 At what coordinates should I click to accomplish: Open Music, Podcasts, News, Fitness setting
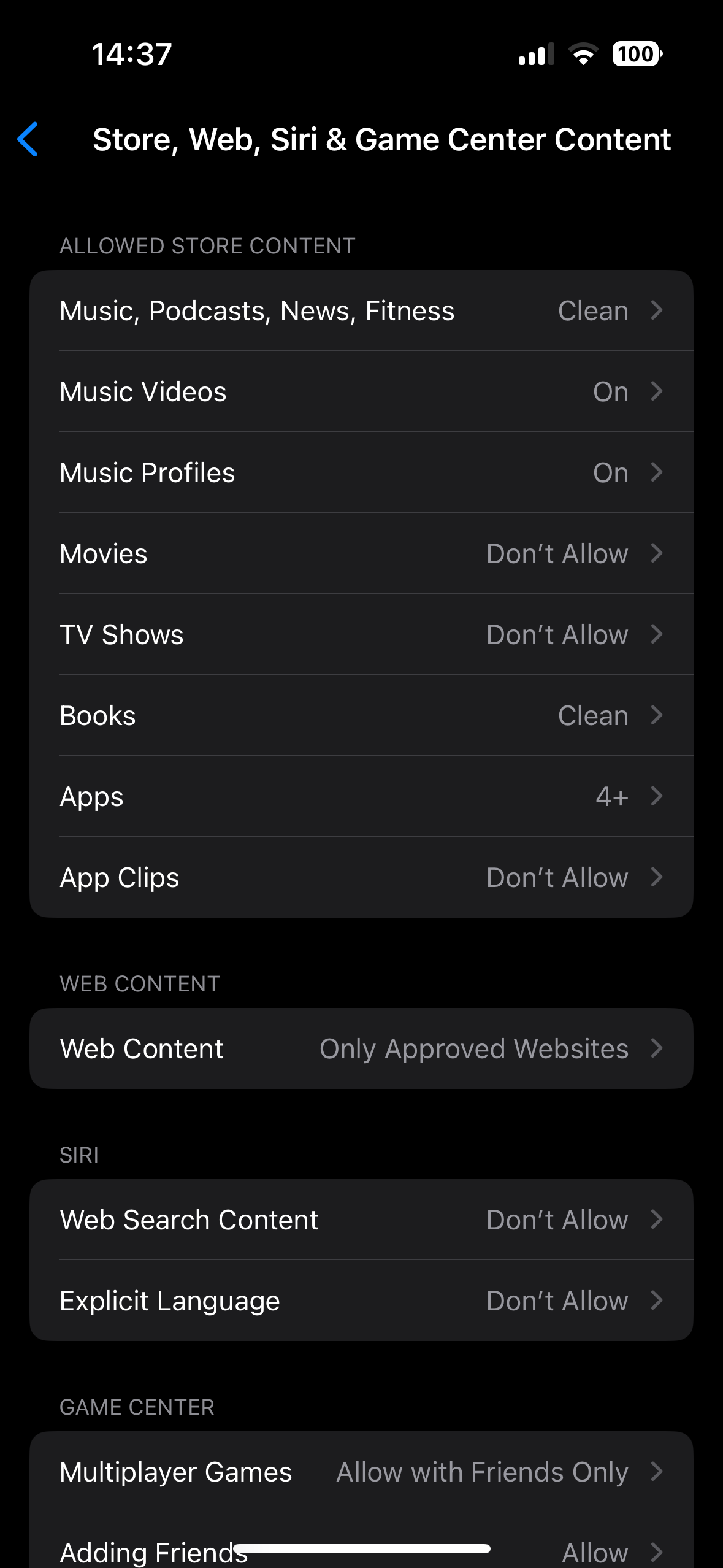click(361, 311)
